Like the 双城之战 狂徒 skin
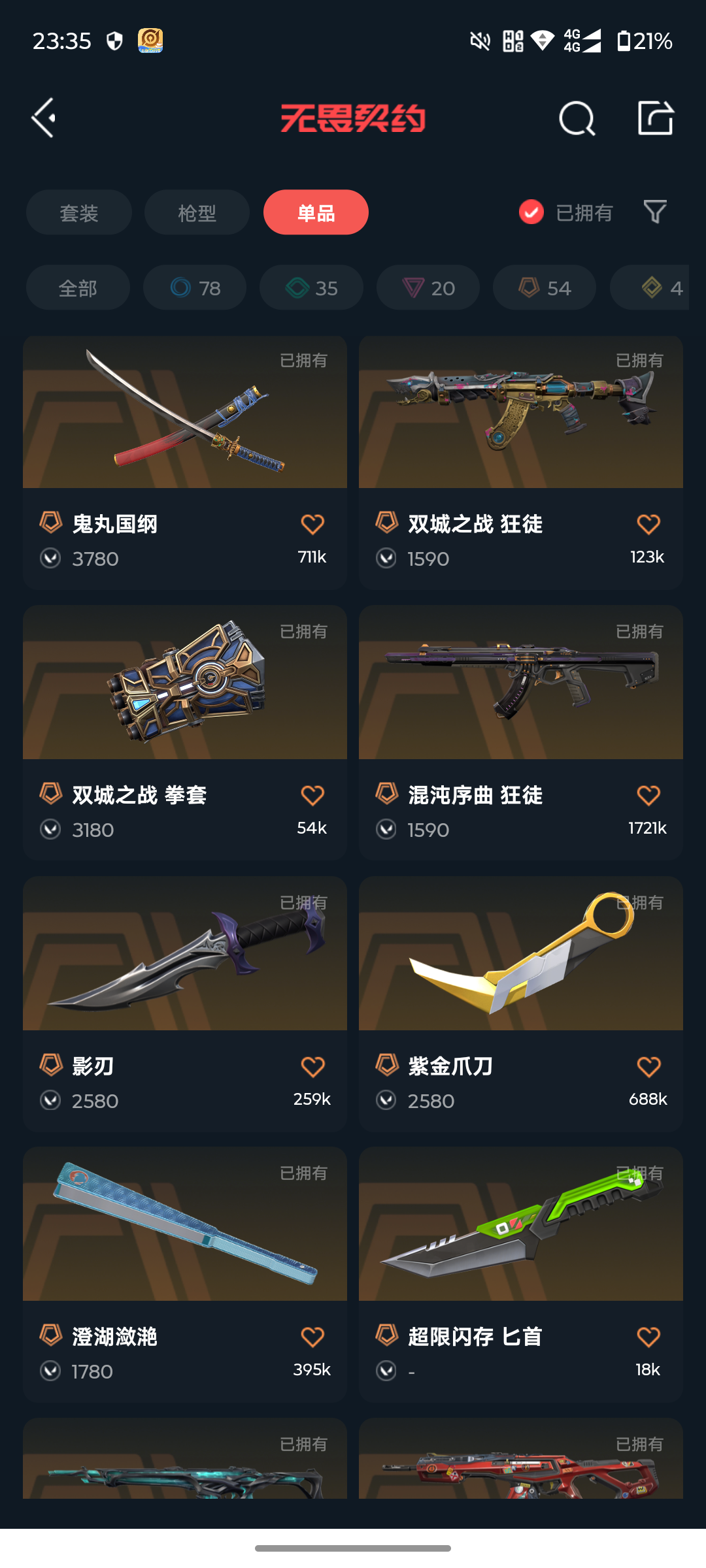 [648, 524]
